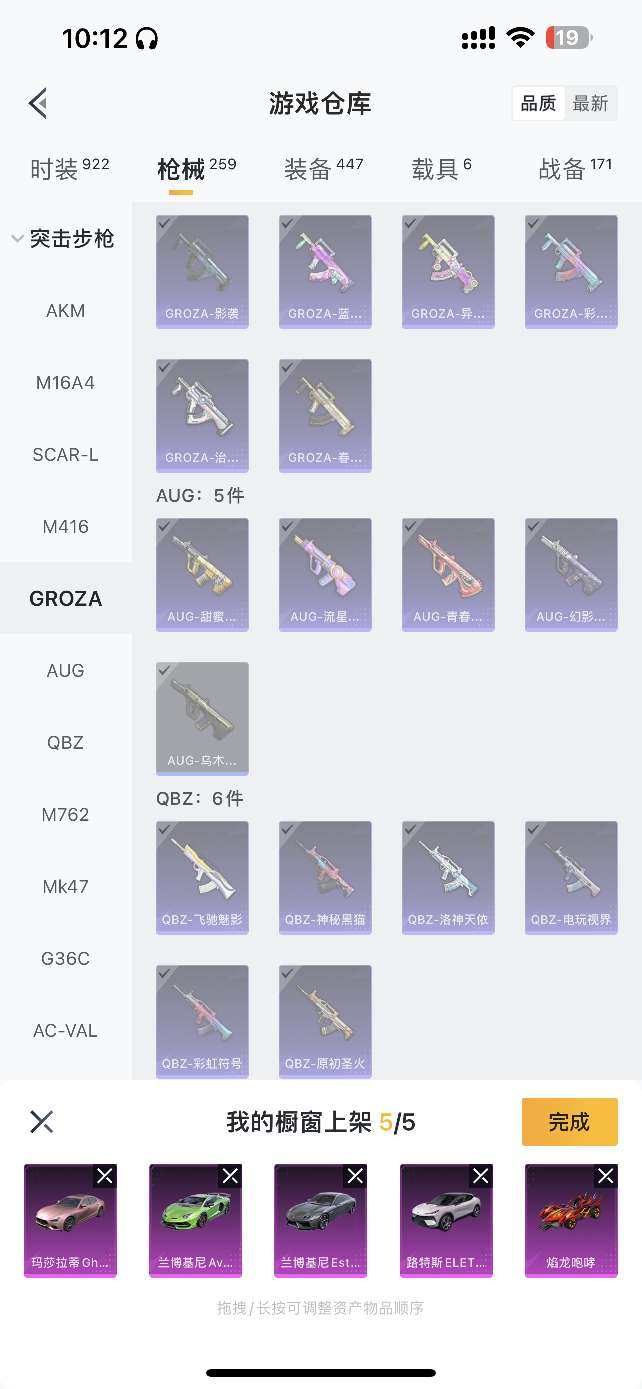Jump to the AC-VAL section
Screen dimensions: 642x1389
click(65, 1031)
